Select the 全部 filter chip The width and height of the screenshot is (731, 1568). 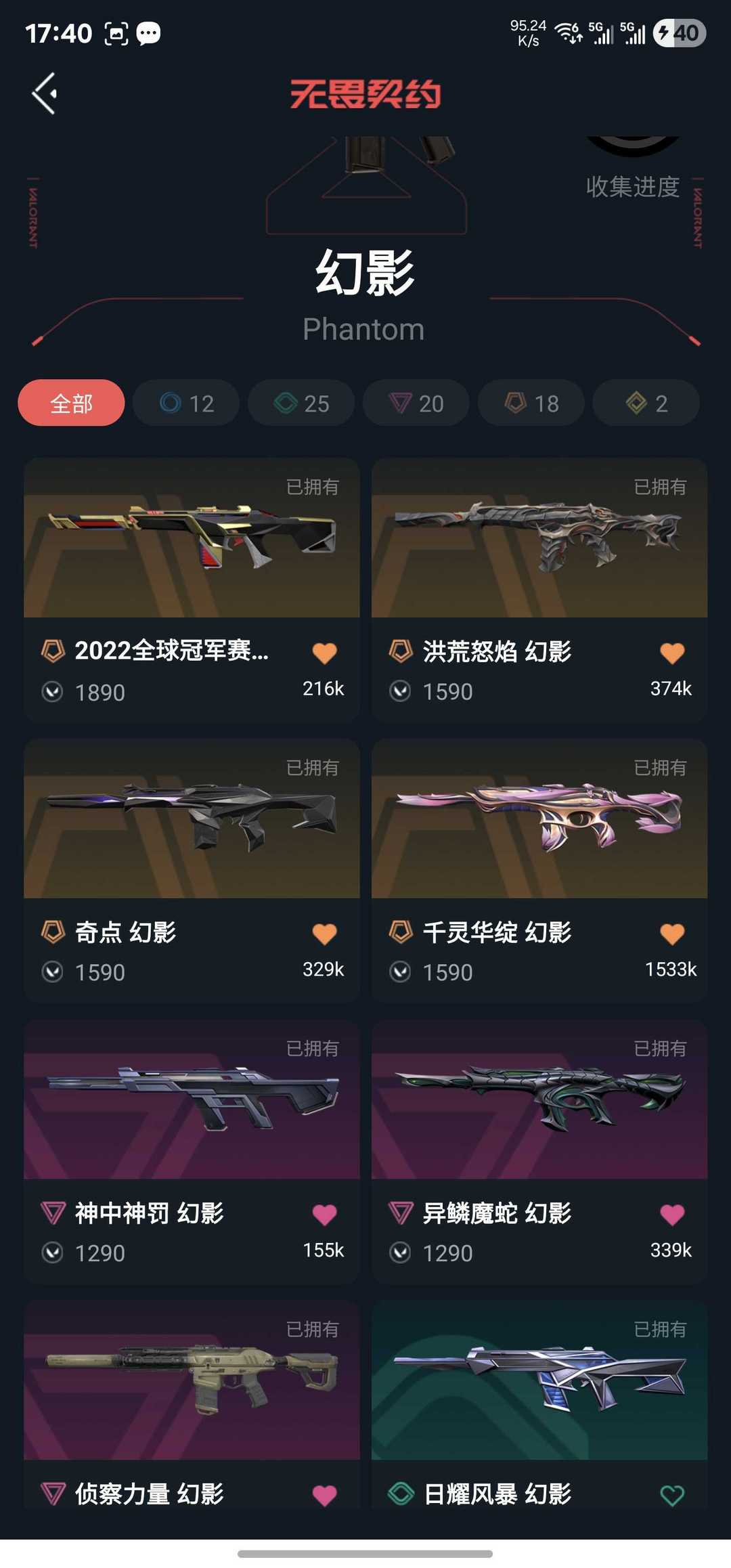pyautogui.click(x=71, y=404)
